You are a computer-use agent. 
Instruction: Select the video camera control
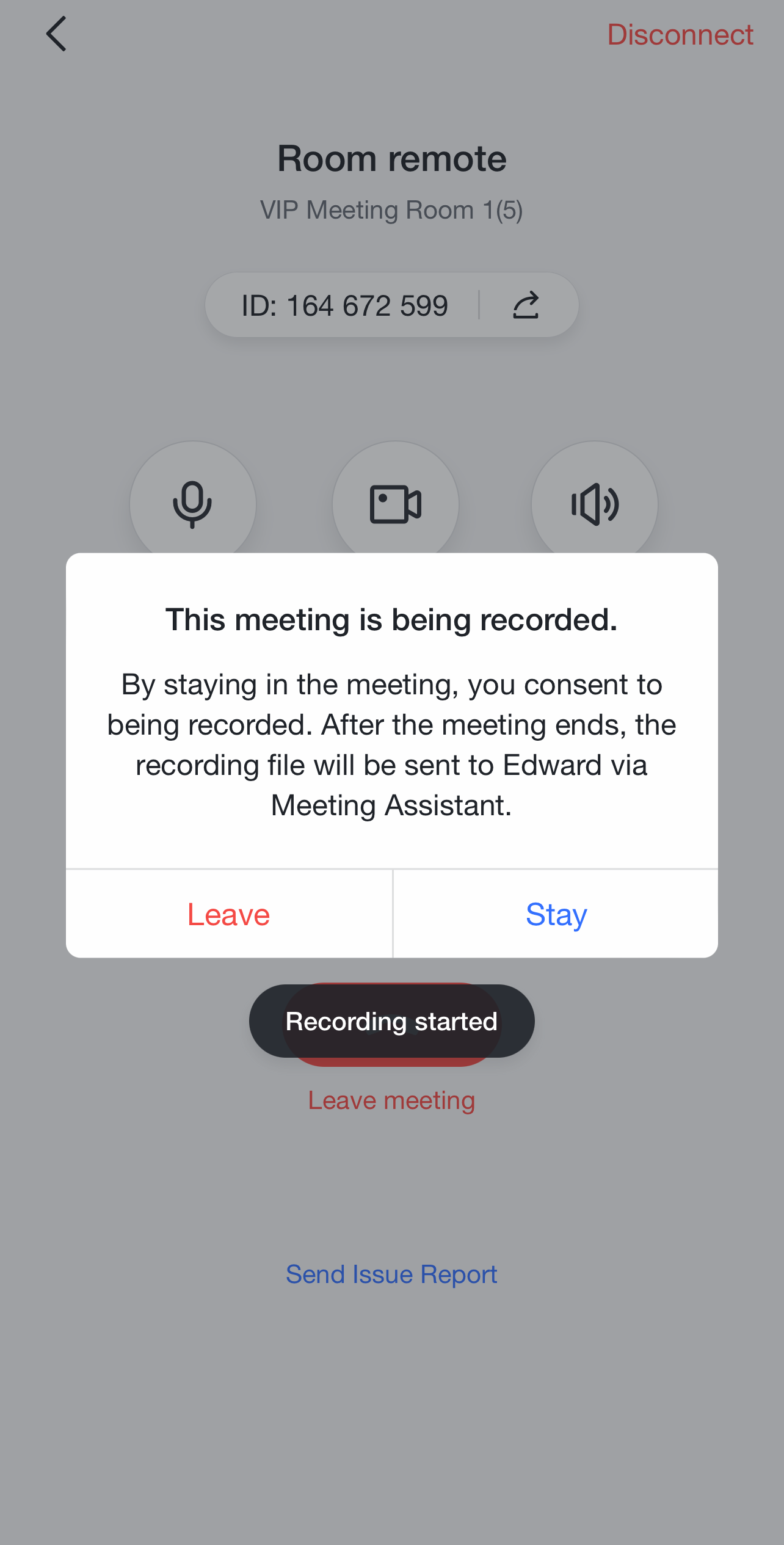[394, 503]
